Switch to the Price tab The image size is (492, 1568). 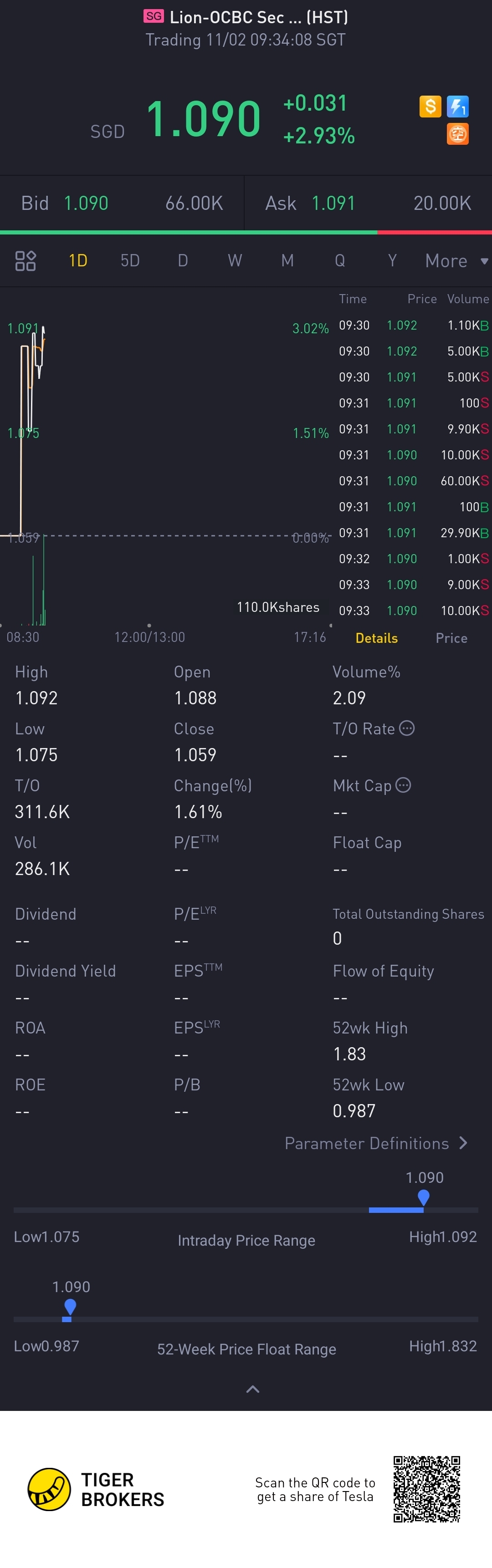tap(451, 638)
